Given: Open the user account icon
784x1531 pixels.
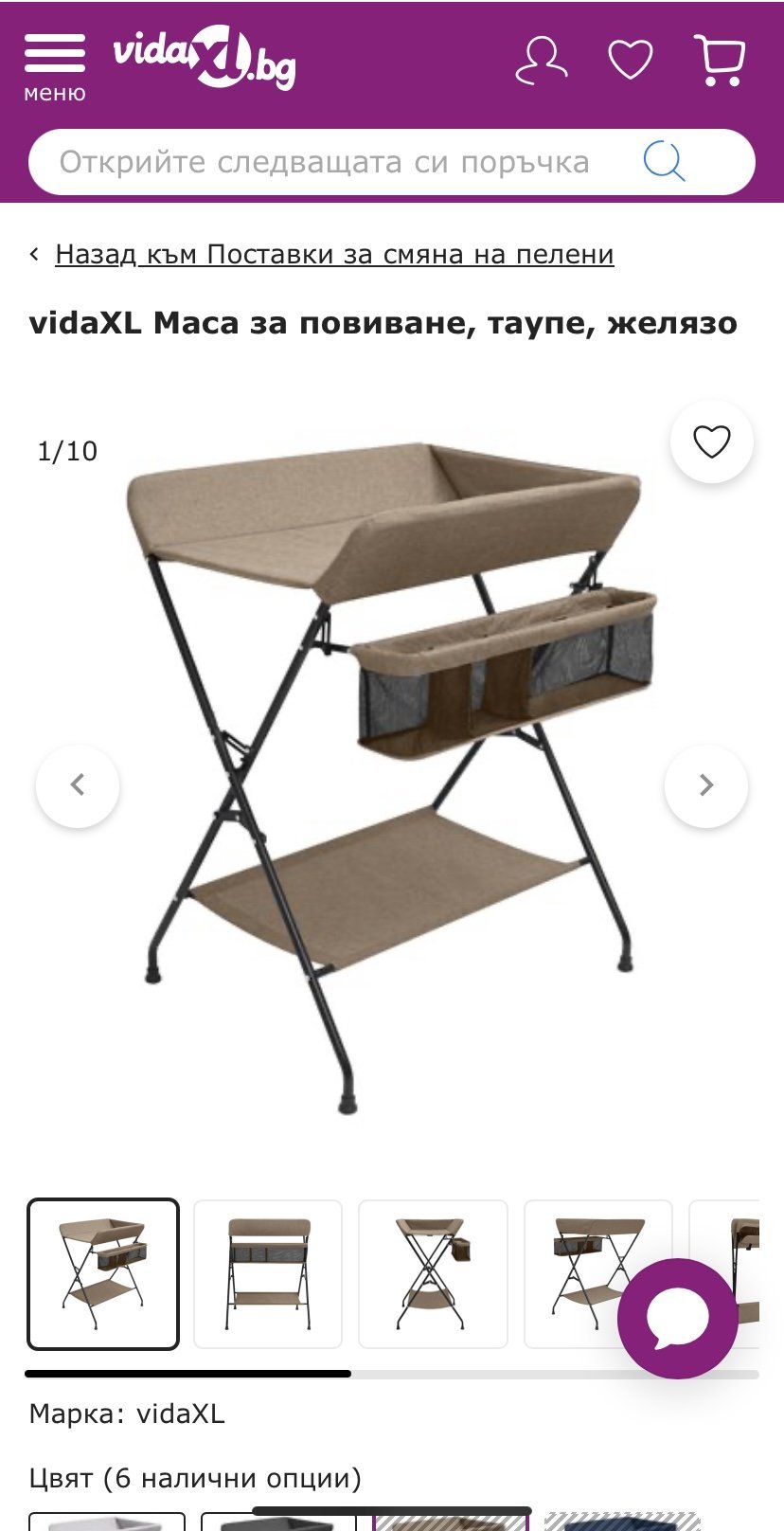Looking at the screenshot, I should pyautogui.click(x=541, y=61).
